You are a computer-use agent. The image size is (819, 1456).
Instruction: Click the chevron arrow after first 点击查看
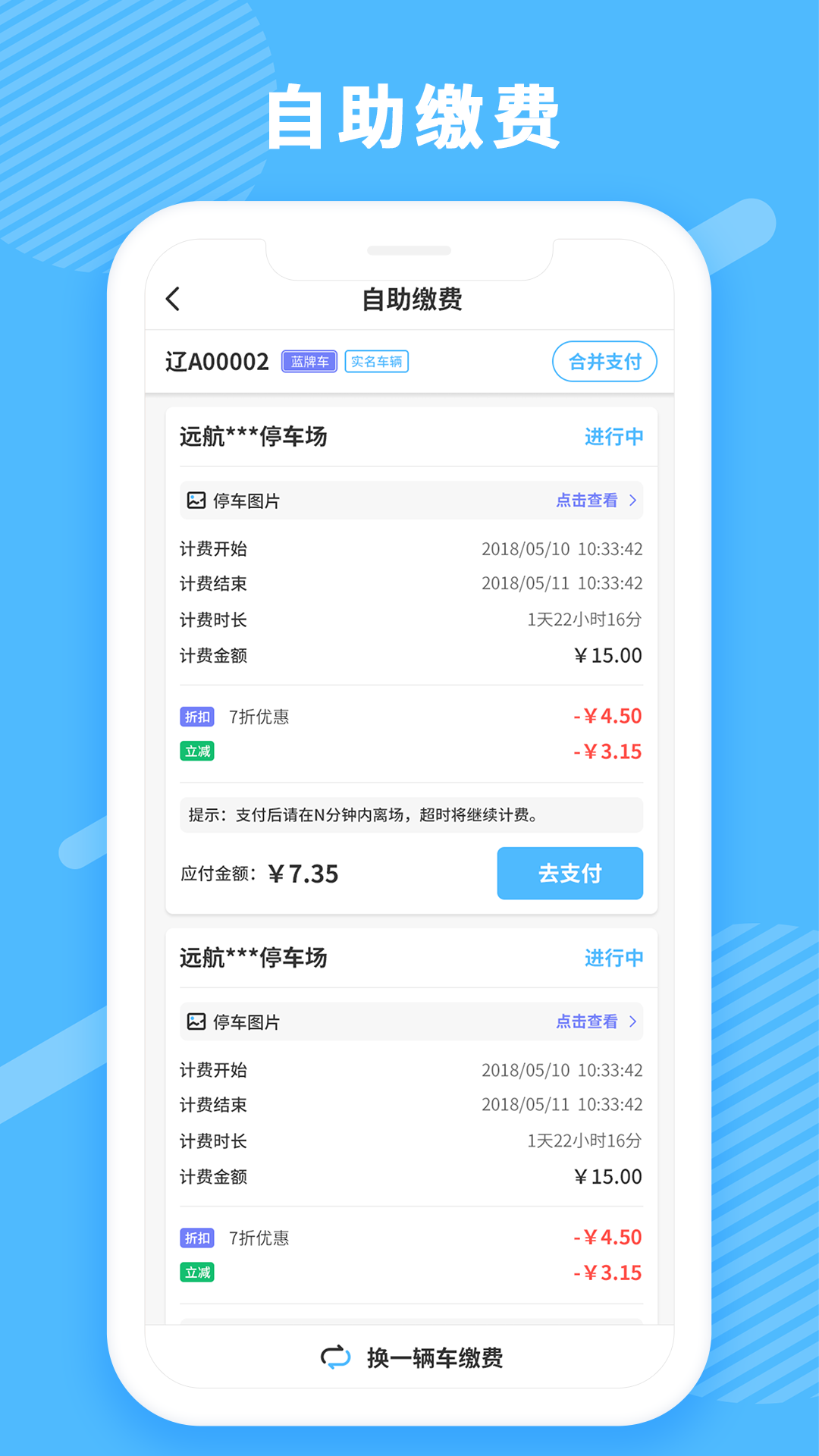(632, 500)
